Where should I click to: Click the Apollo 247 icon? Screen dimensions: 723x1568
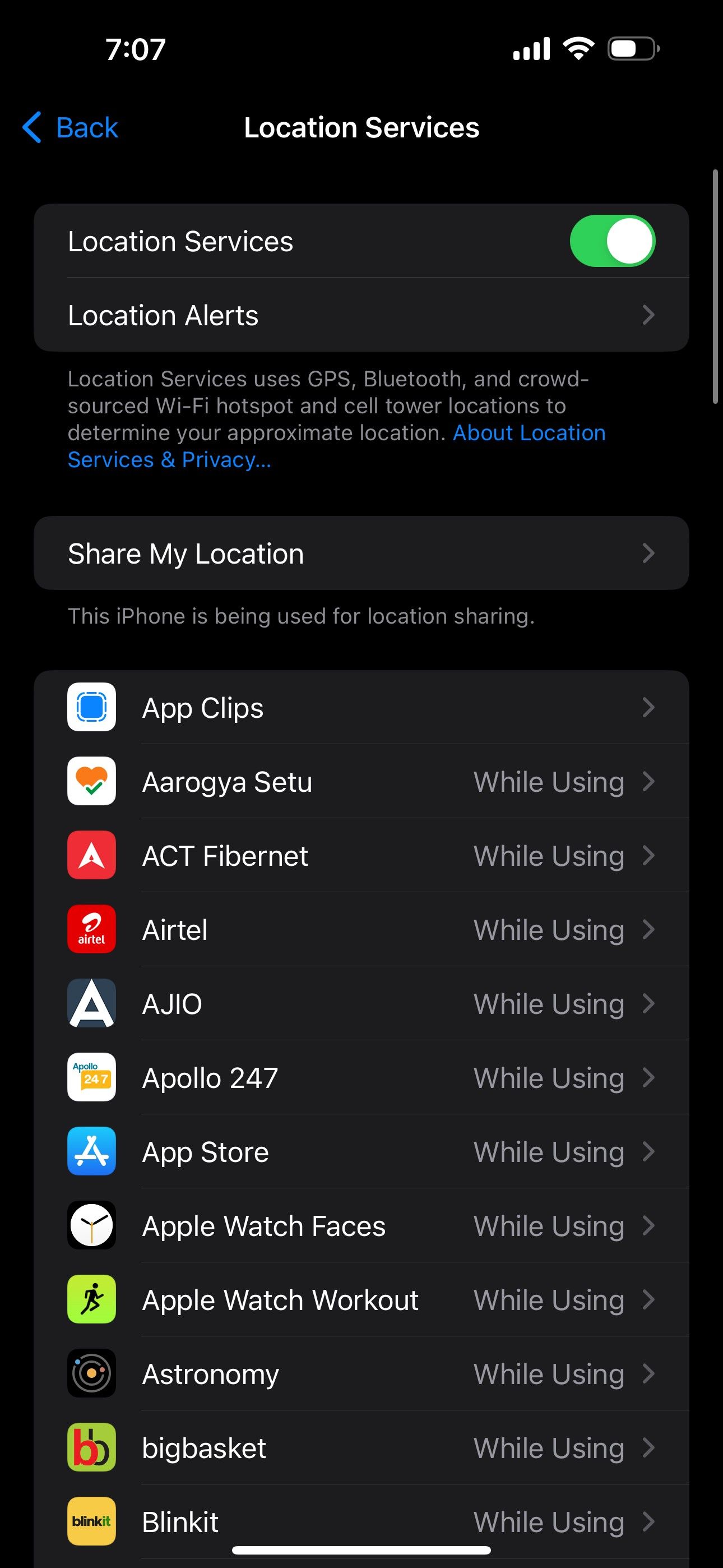(91, 1077)
